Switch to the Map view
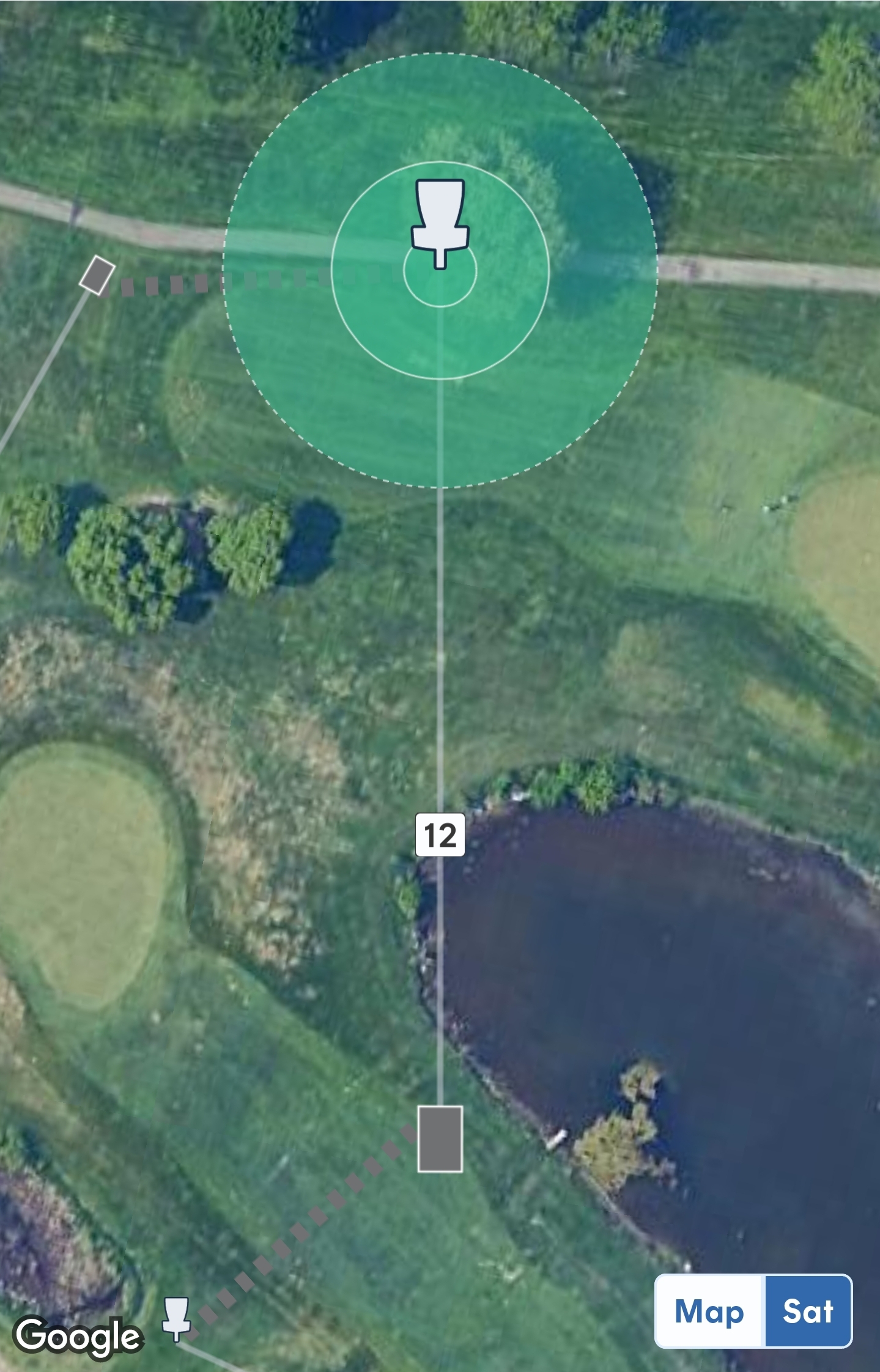Screen dimensions: 880x1372 [709, 1311]
